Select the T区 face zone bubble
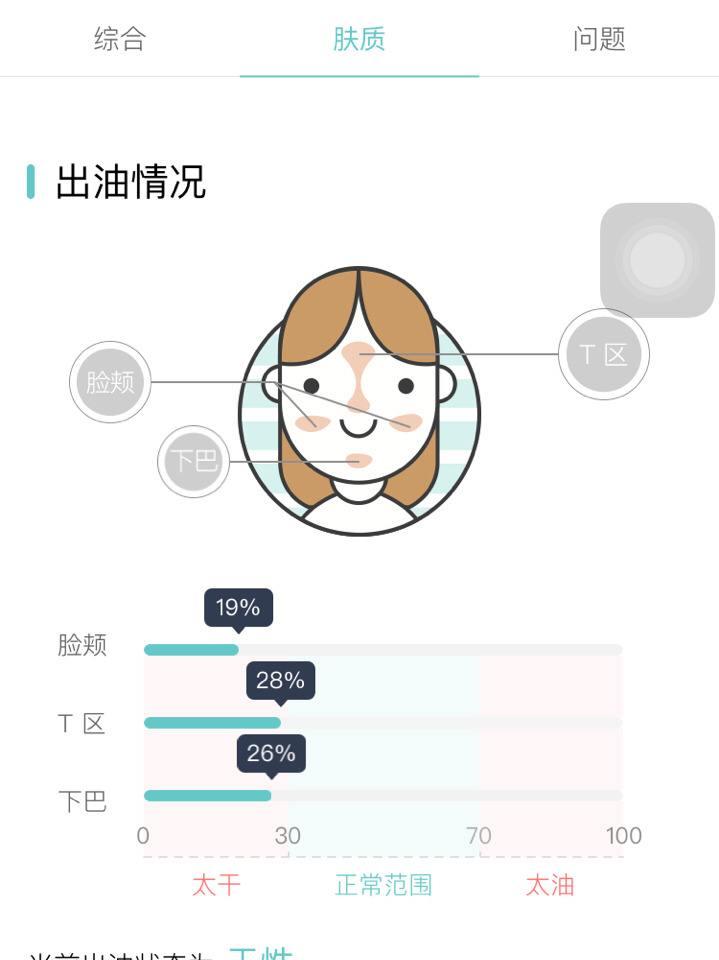Screen dimensions: 719x960 [603, 354]
